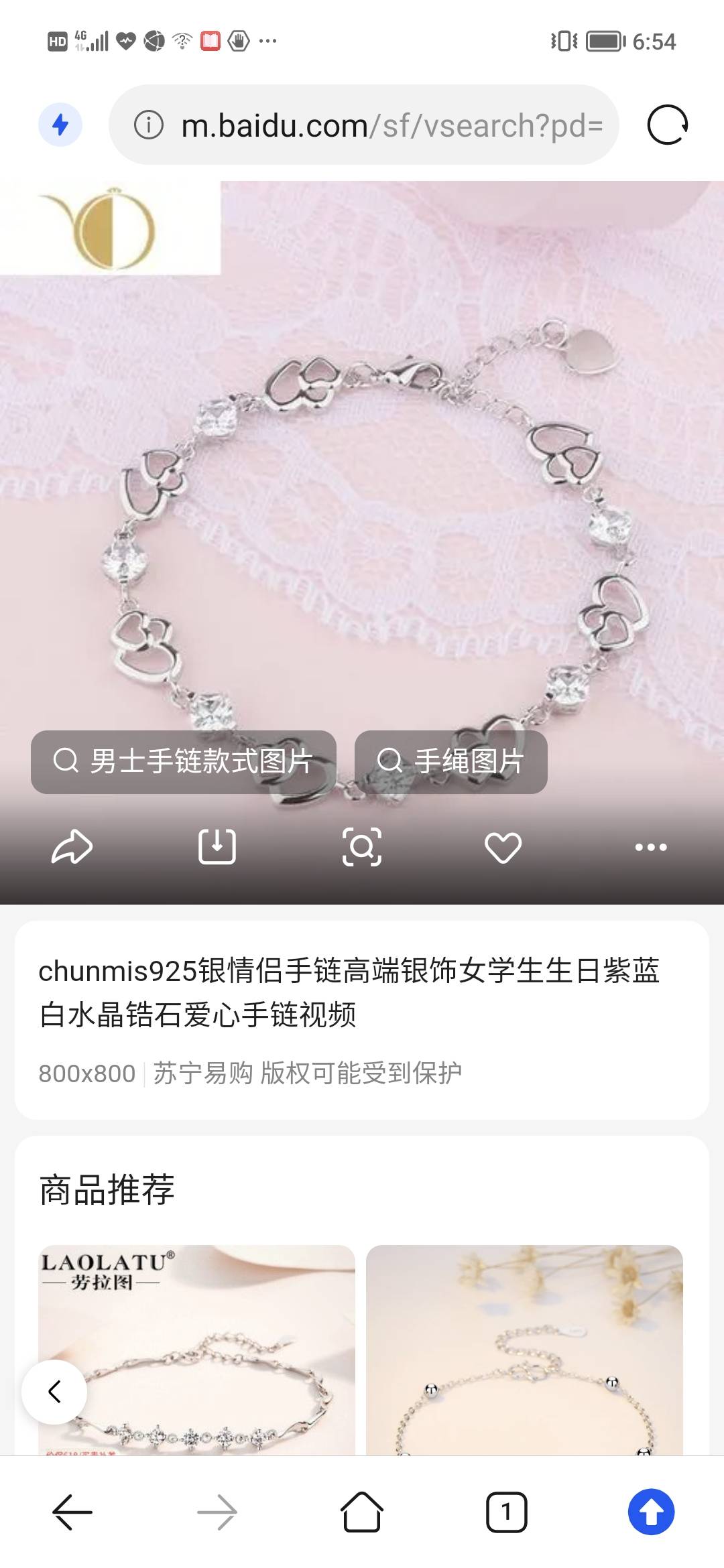Open the beaded chain bracelet product

click(x=524, y=1350)
